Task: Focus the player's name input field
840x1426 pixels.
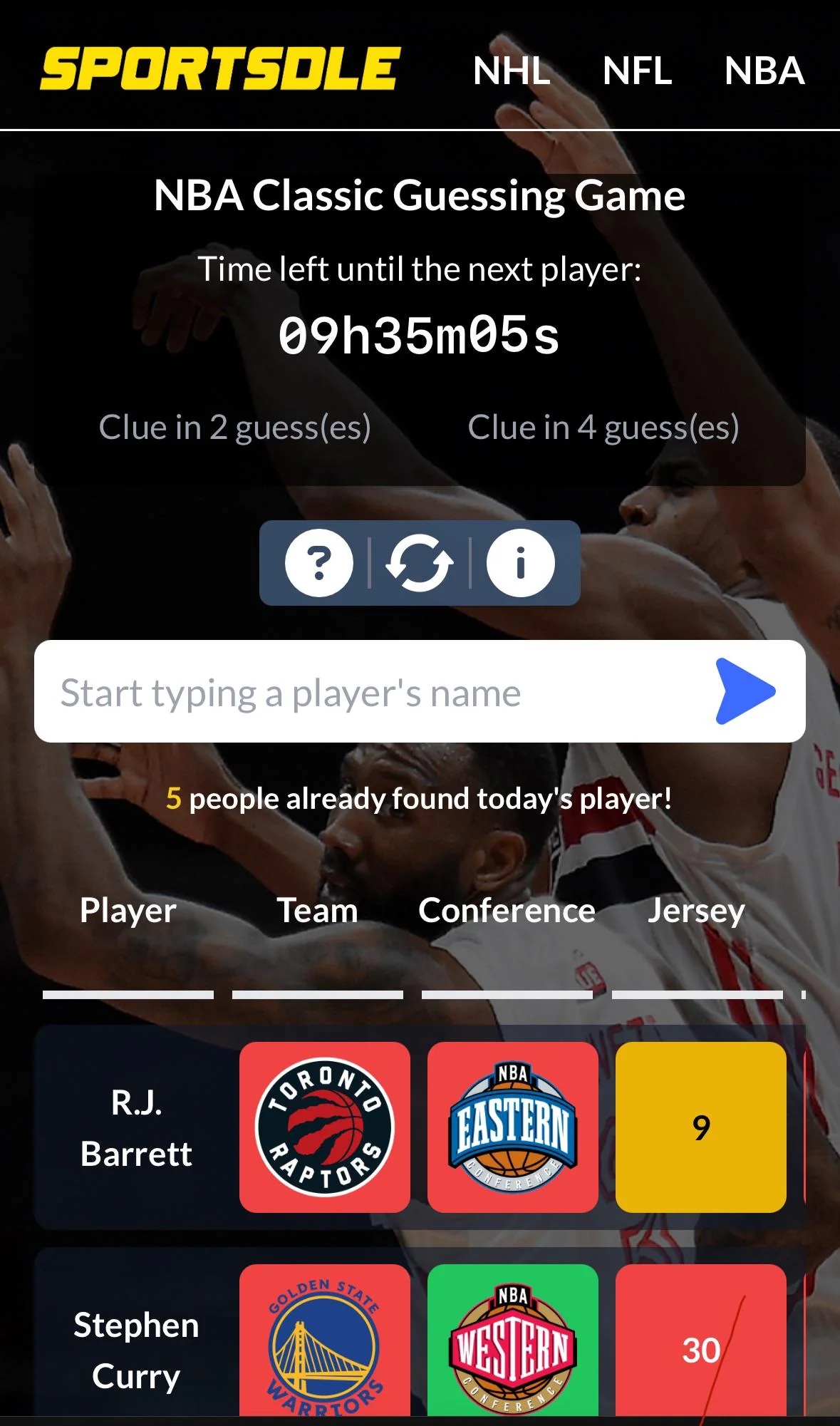Action: 370,692
